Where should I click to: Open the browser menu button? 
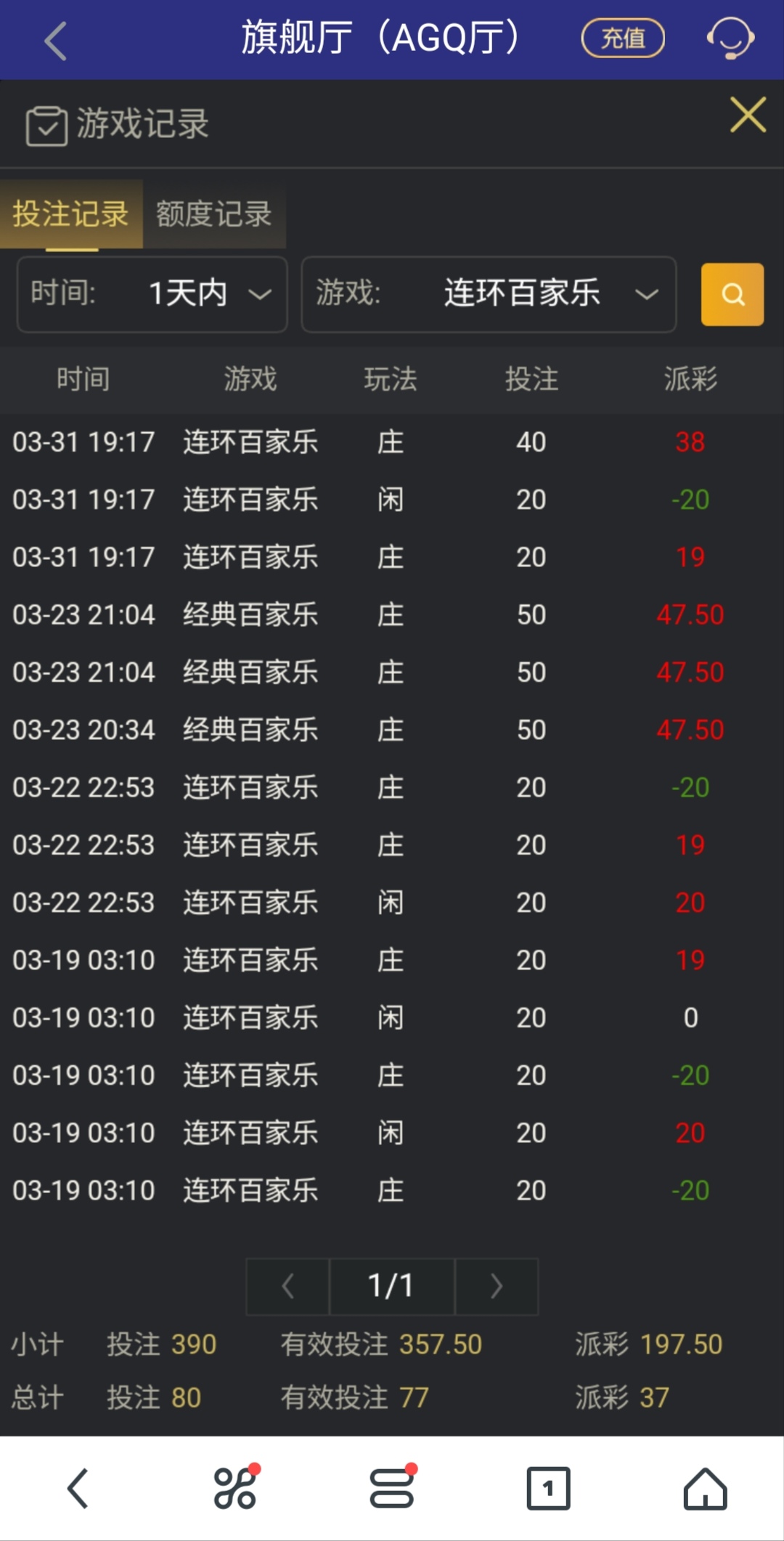pyautogui.click(x=391, y=1488)
